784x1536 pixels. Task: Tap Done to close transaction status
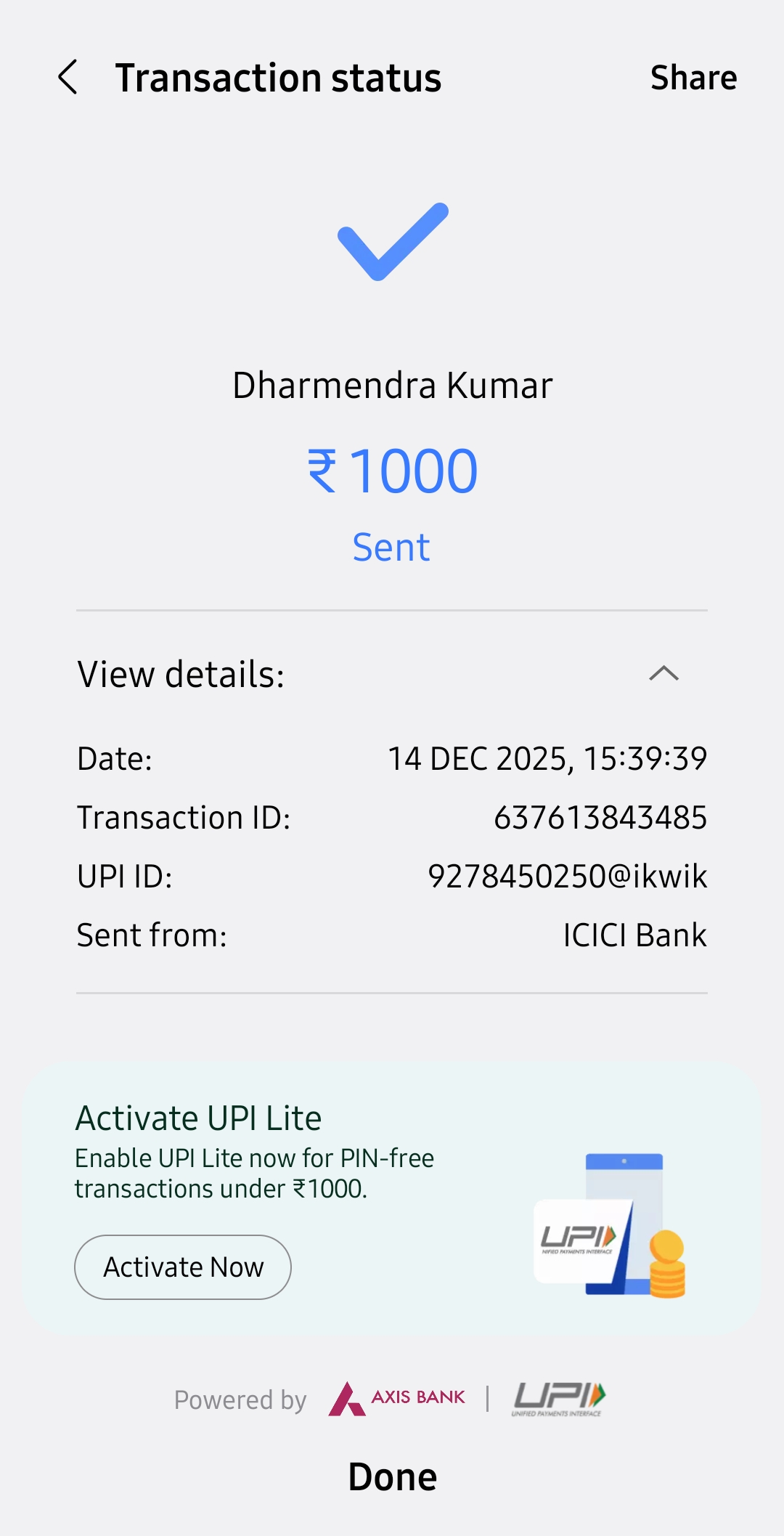point(392,1477)
